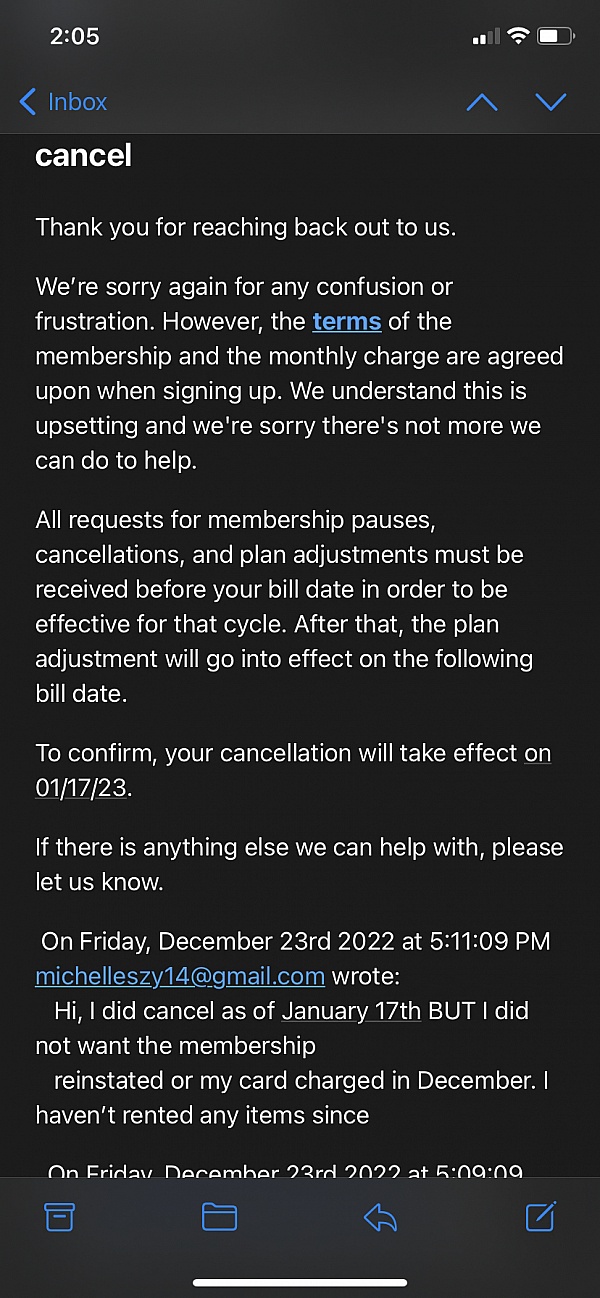Tap the underlined January 17th date
The image size is (600, 1298).
click(x=351, y=1011)
